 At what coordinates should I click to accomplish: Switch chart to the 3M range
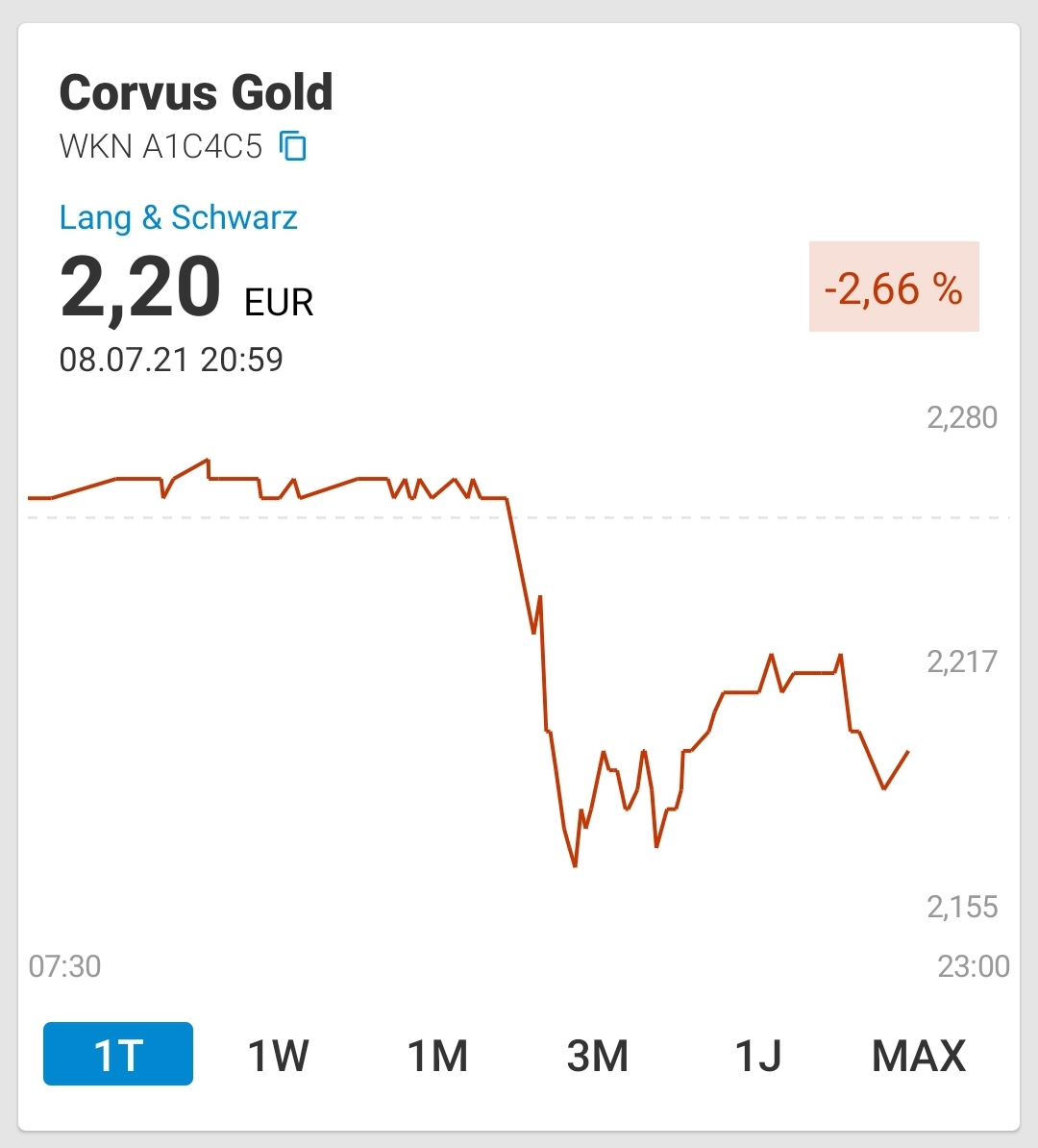click(x=598, y=1055)
